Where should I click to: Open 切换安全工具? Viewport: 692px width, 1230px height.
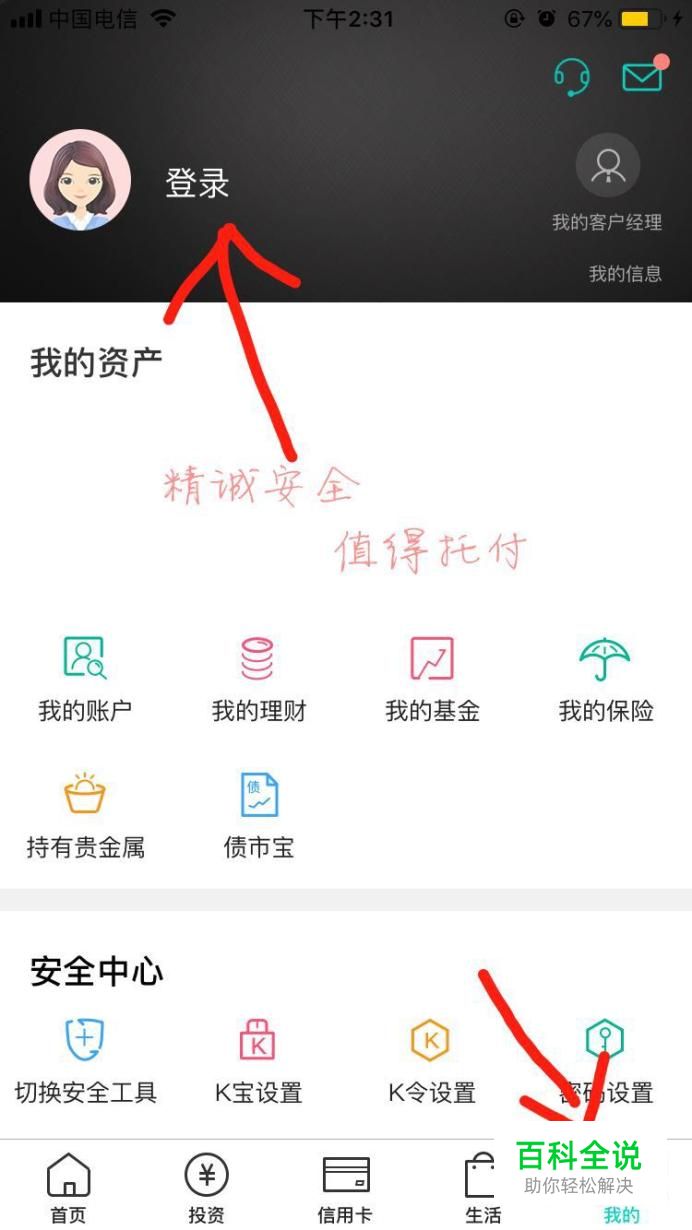pyautogui.click(x=85, y=1062)
